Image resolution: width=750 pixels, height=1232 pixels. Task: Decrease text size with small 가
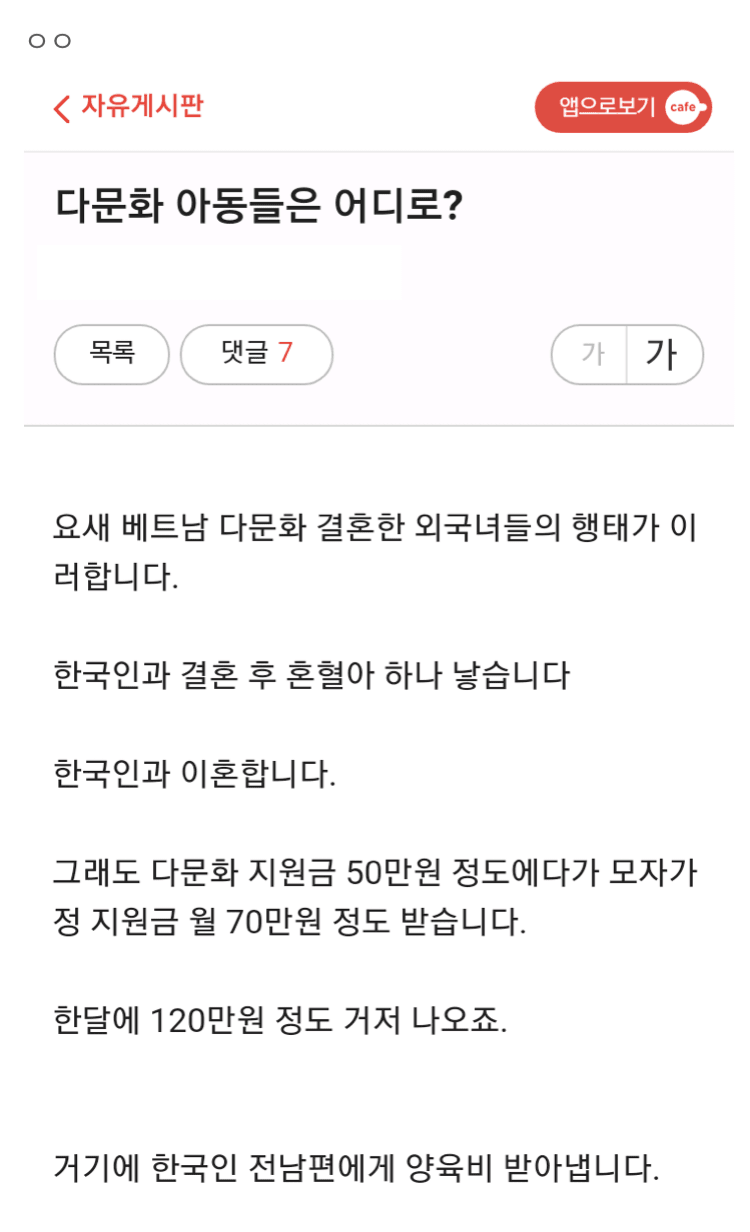591,354
